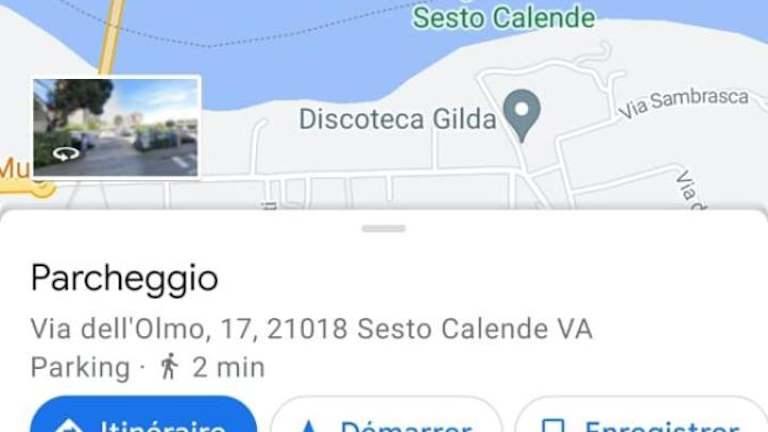The width and height of the screenshot is (768, 432).
Task: Open the Street View photo thumbnail
Action: point(116,127)
